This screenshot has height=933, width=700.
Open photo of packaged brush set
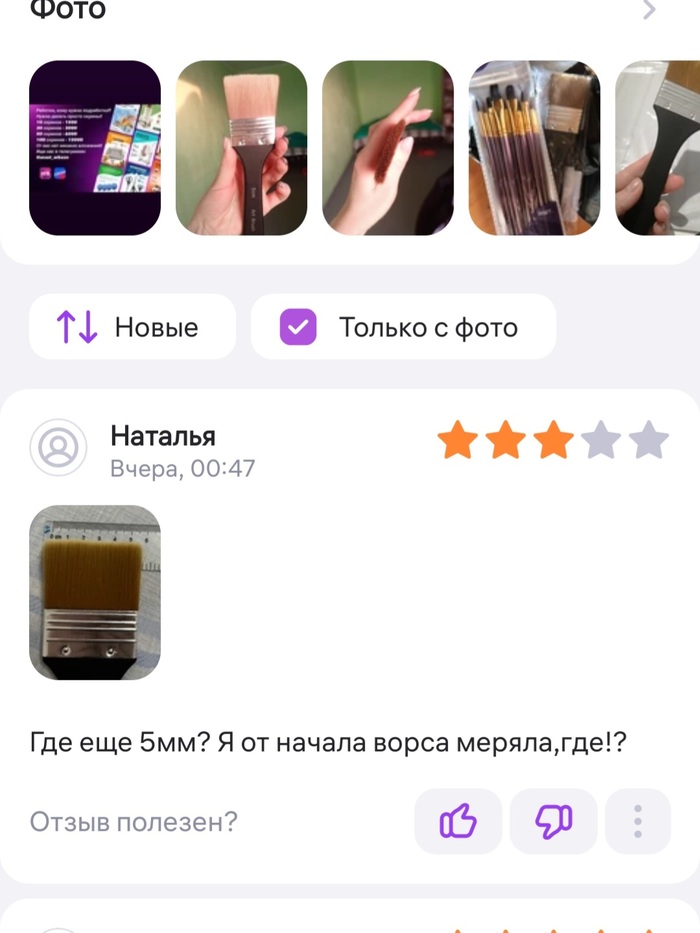[x=534, y=148]
